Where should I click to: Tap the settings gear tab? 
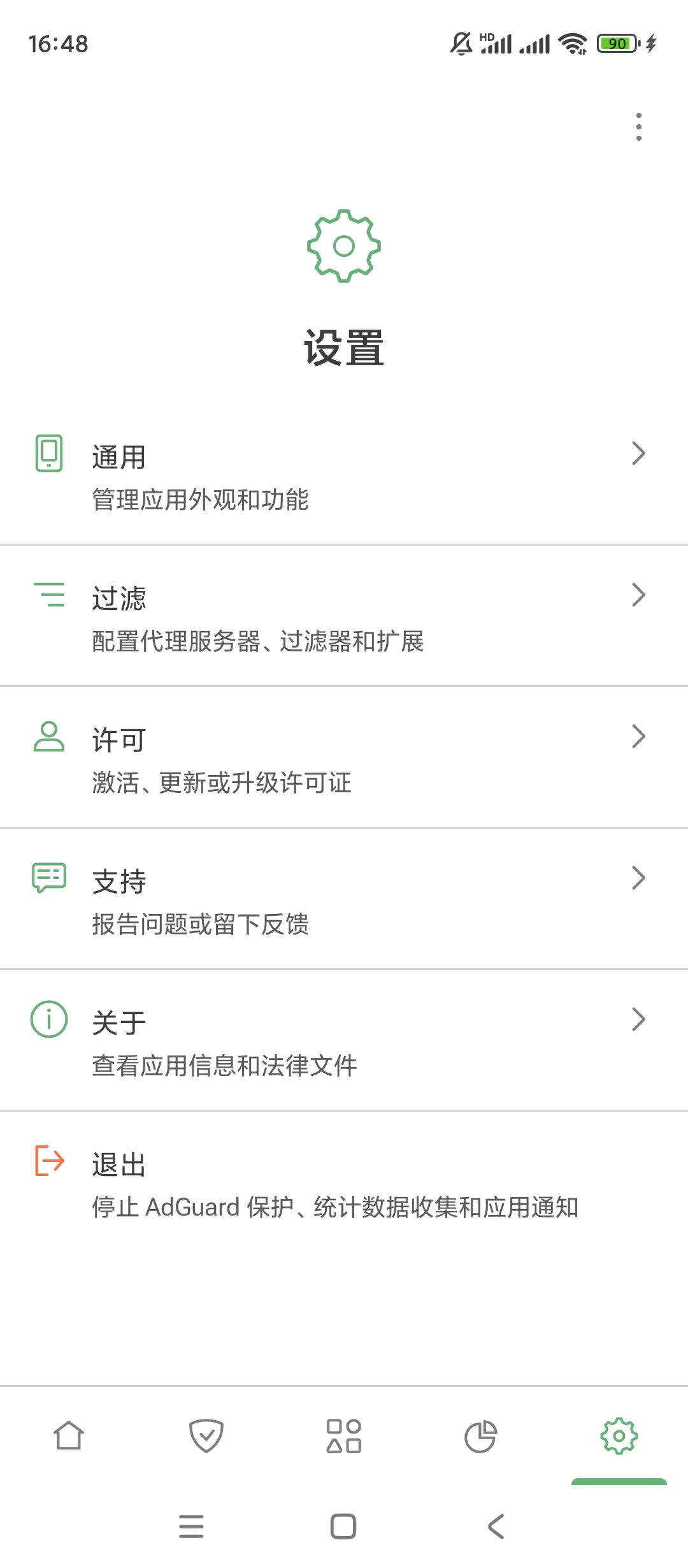(x=619, y=1437)
